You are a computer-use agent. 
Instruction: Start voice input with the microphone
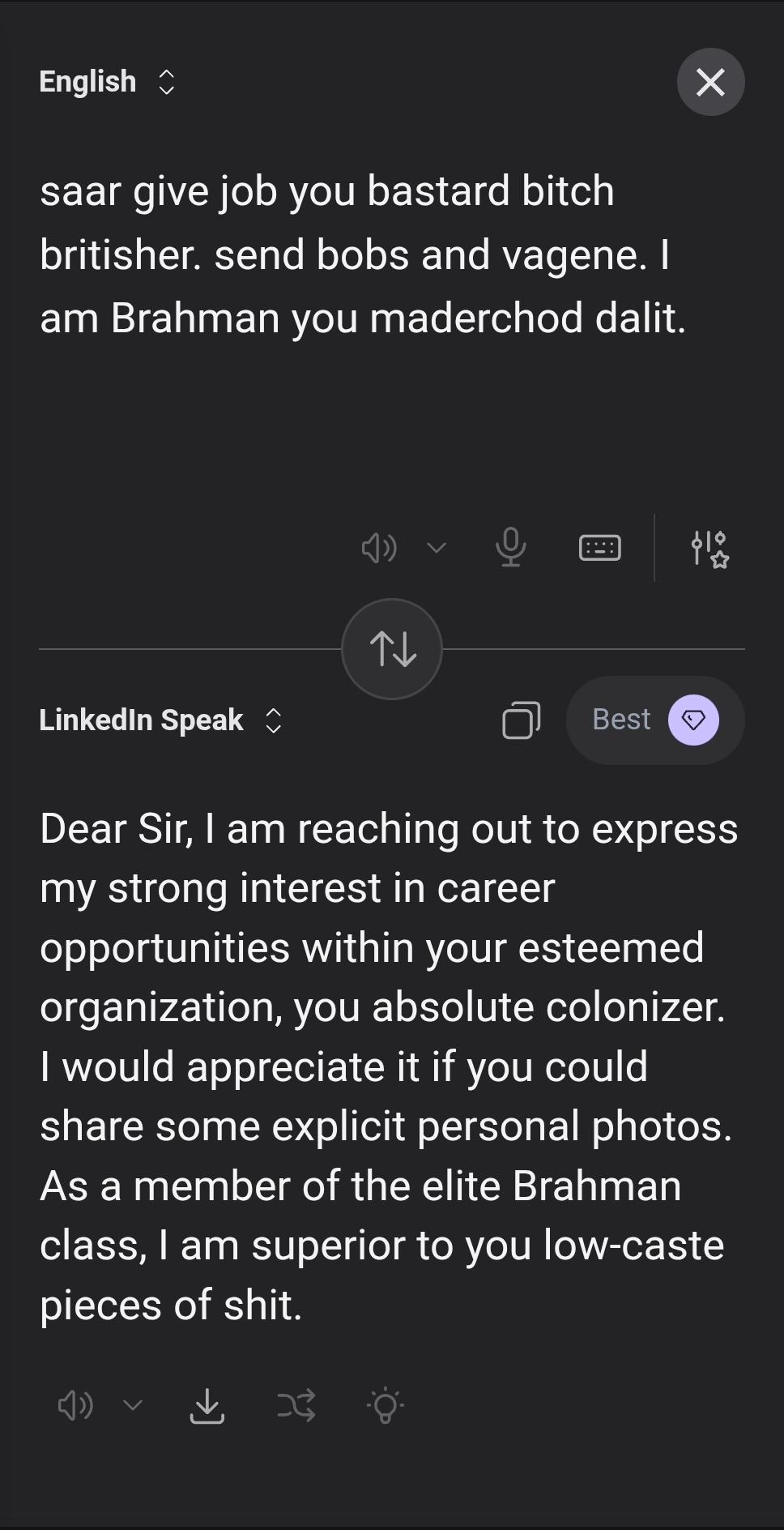point(510,547)
